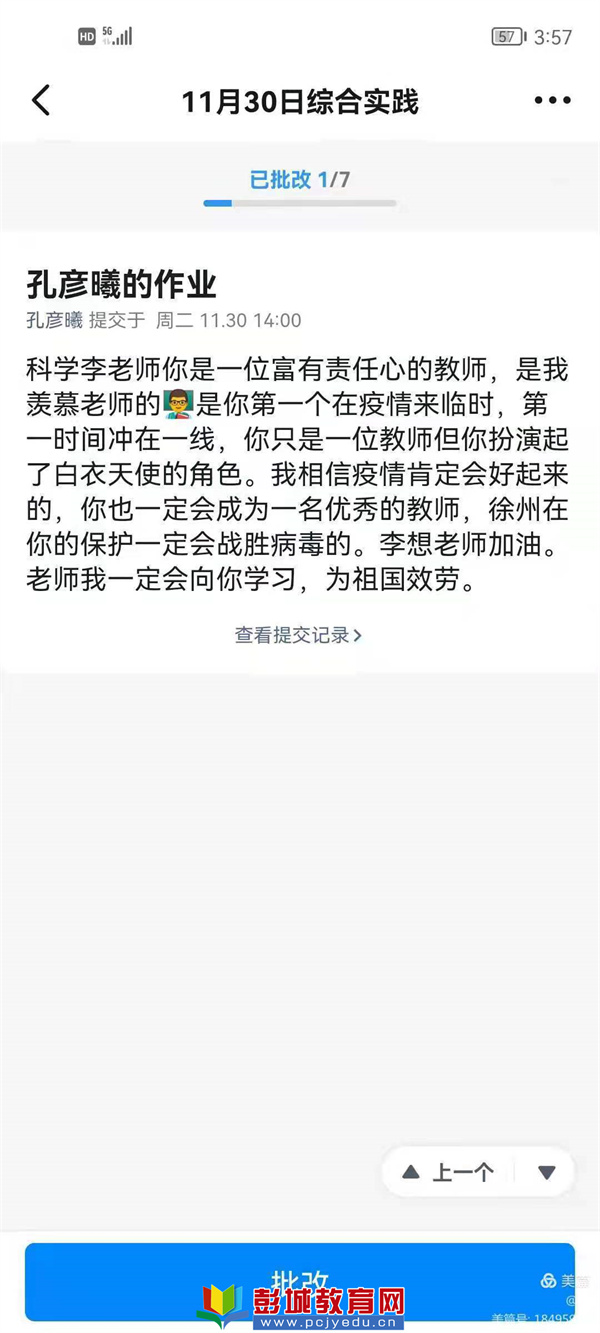Viewport: 600px width, 1333px height.
Task: Go to previous submission with 上一个
Action: coord(450,1172)
